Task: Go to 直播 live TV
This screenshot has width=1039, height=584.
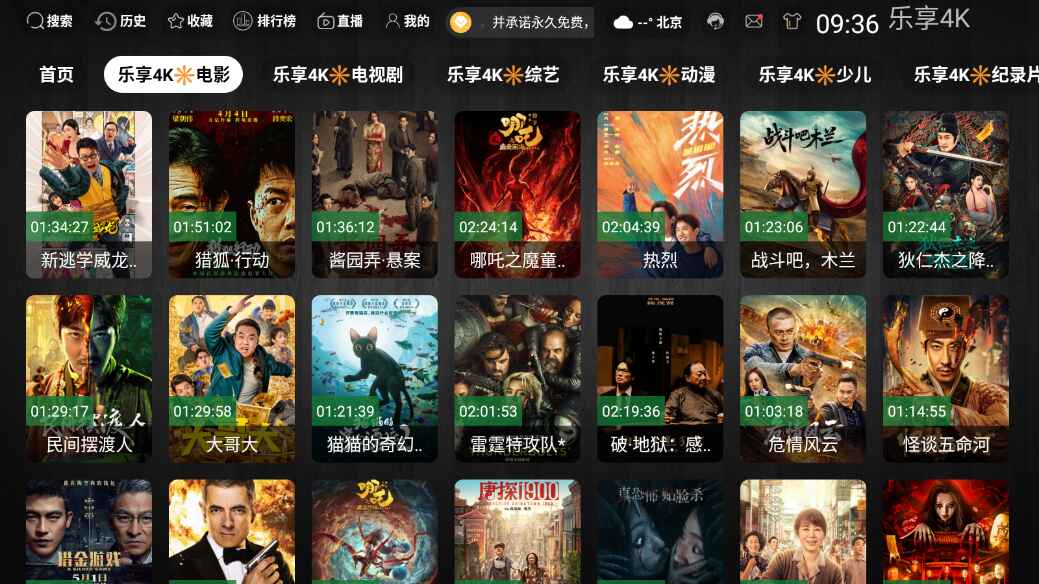Action: pos(340,21)
